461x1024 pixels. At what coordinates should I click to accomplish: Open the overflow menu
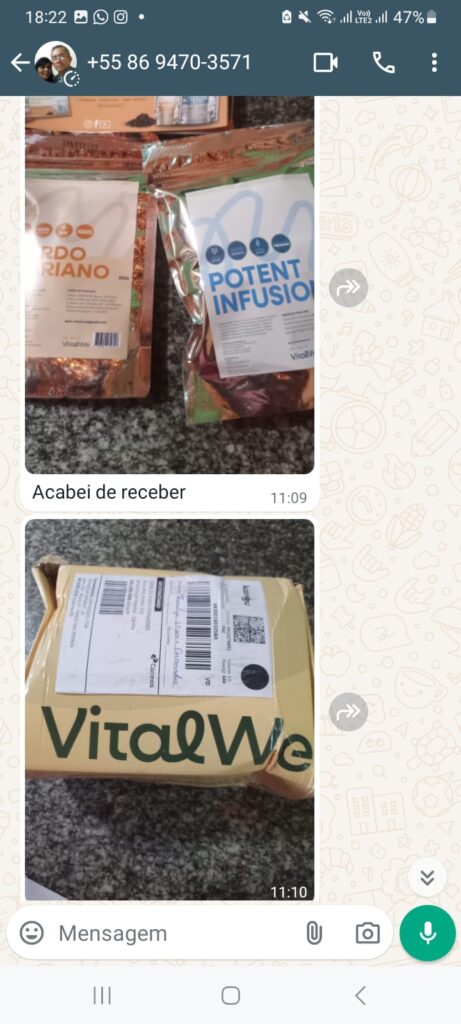point(434,63)
